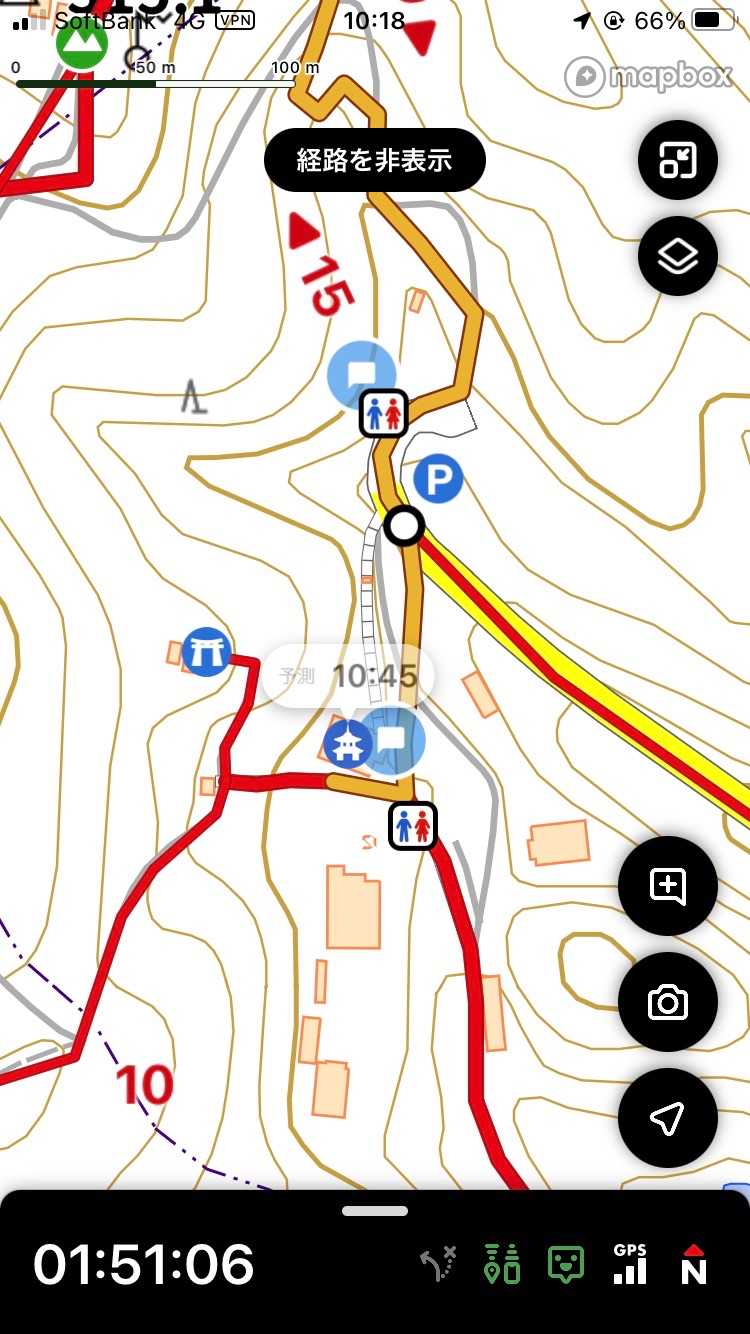
Task: Tap the toilet marker above the parking icon
Action: click(384, 413)
